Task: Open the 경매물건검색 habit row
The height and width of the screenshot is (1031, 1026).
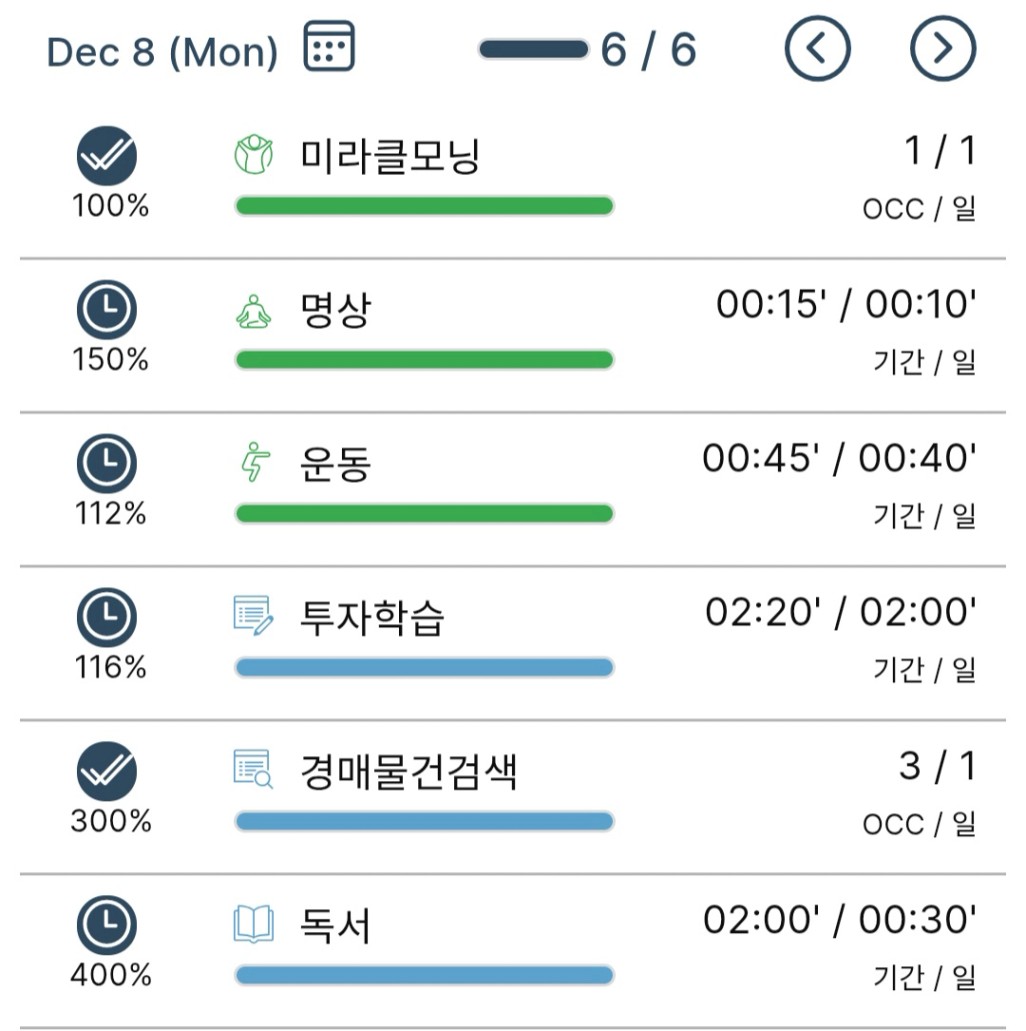Action: [408, 772]
